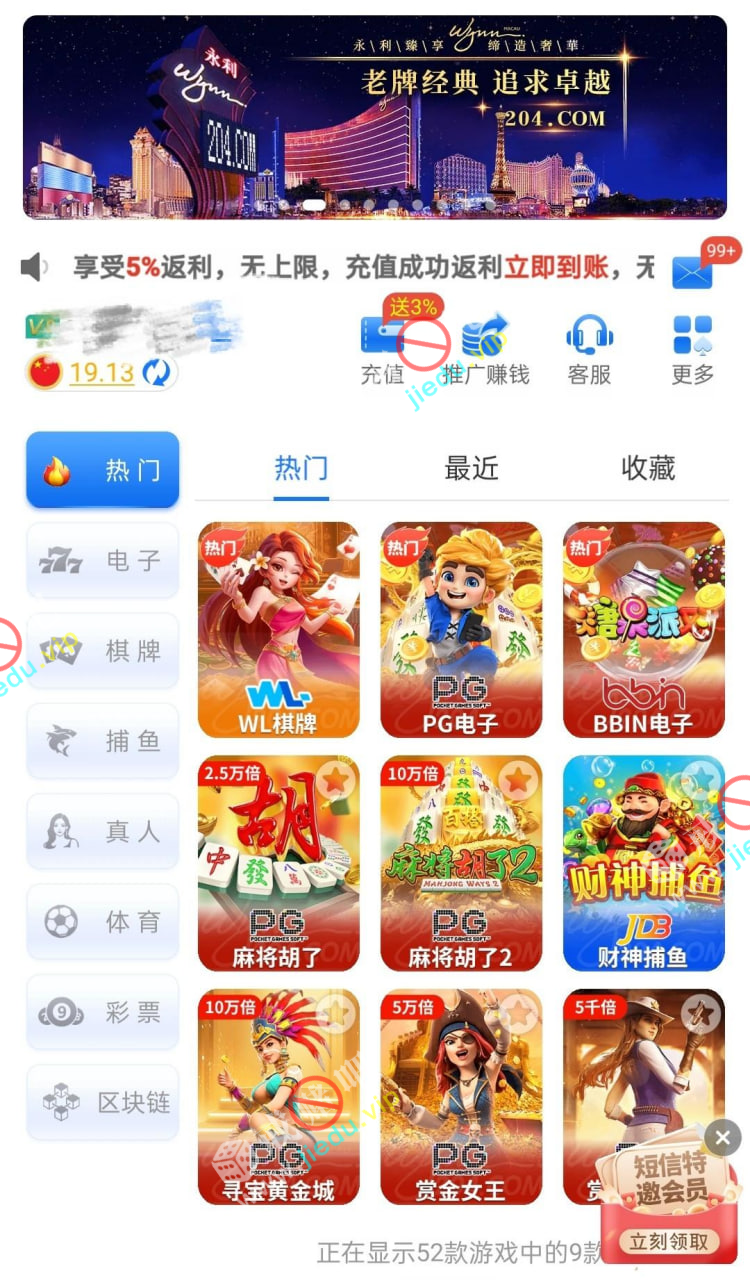Viewport: 750px width, 1280px height.
Task: Open the 更多 menu
Action: point(693,349)
